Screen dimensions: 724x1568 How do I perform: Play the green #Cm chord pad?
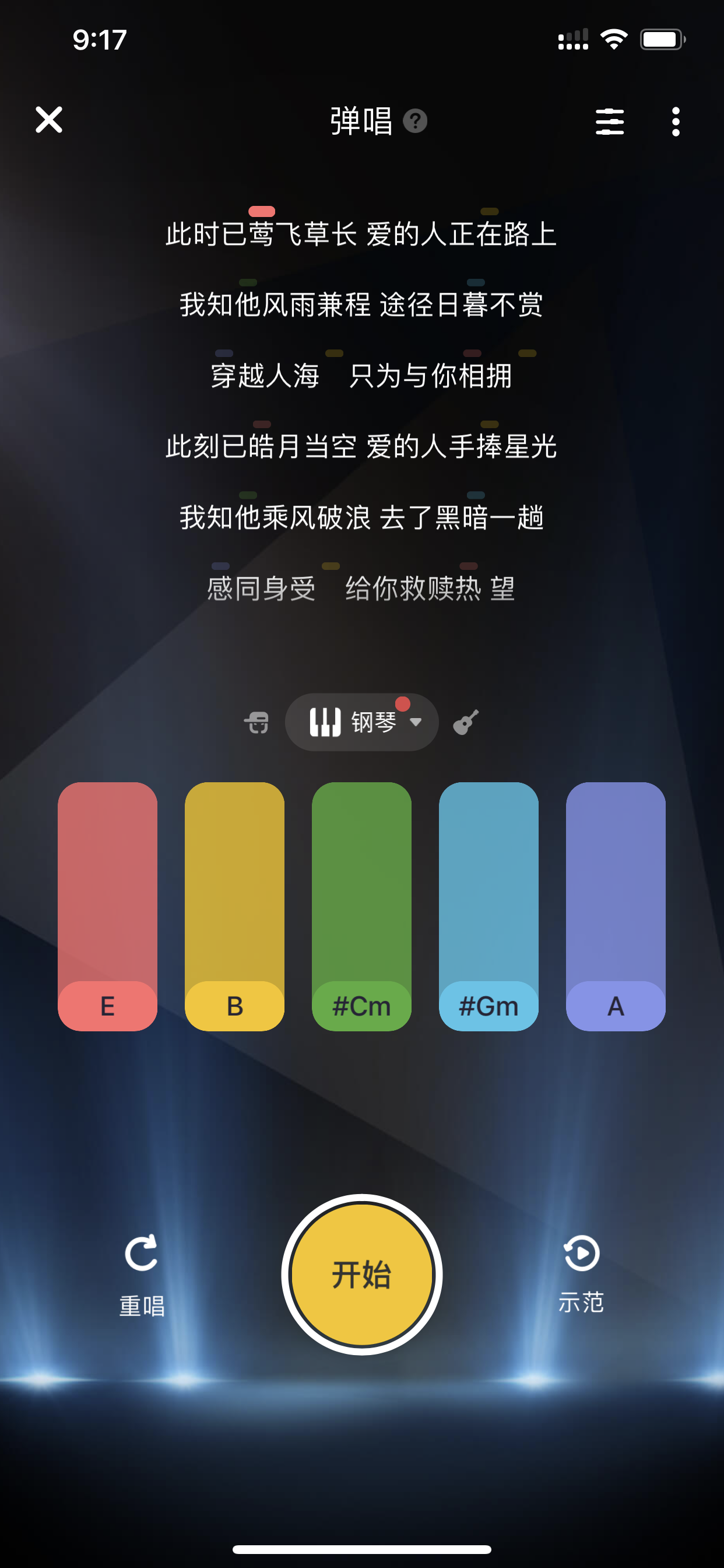pyautogui.click(x=362, y=907)
